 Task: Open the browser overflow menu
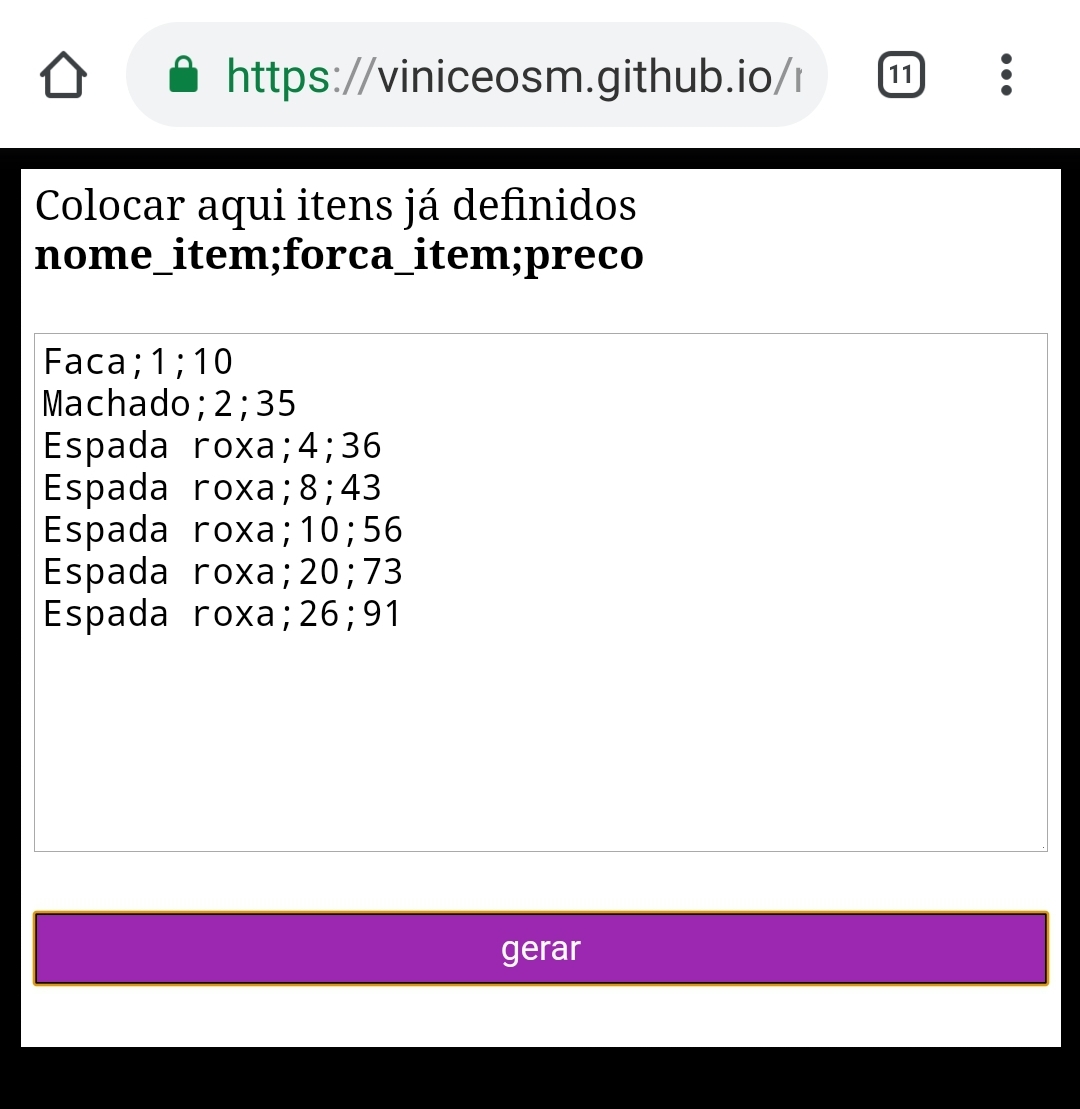point(1005,75)
